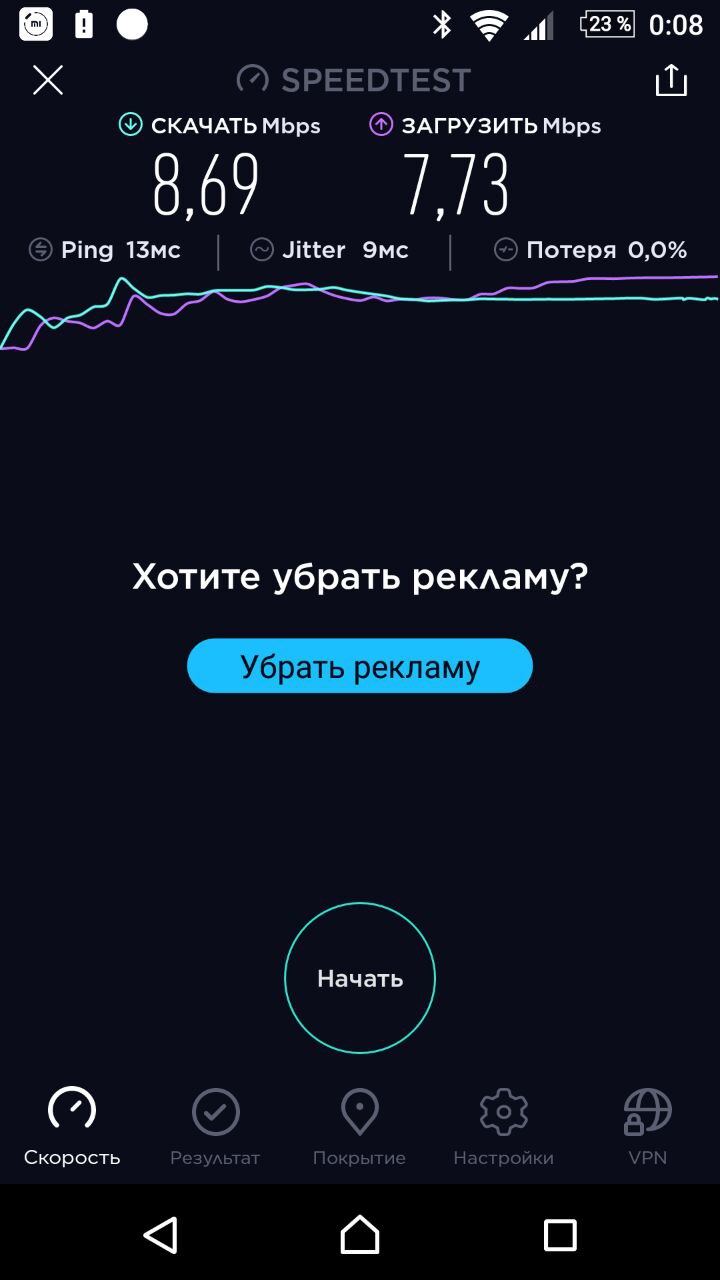
Task: Tap the Убрать рекламу button
Action: [360, 666]
